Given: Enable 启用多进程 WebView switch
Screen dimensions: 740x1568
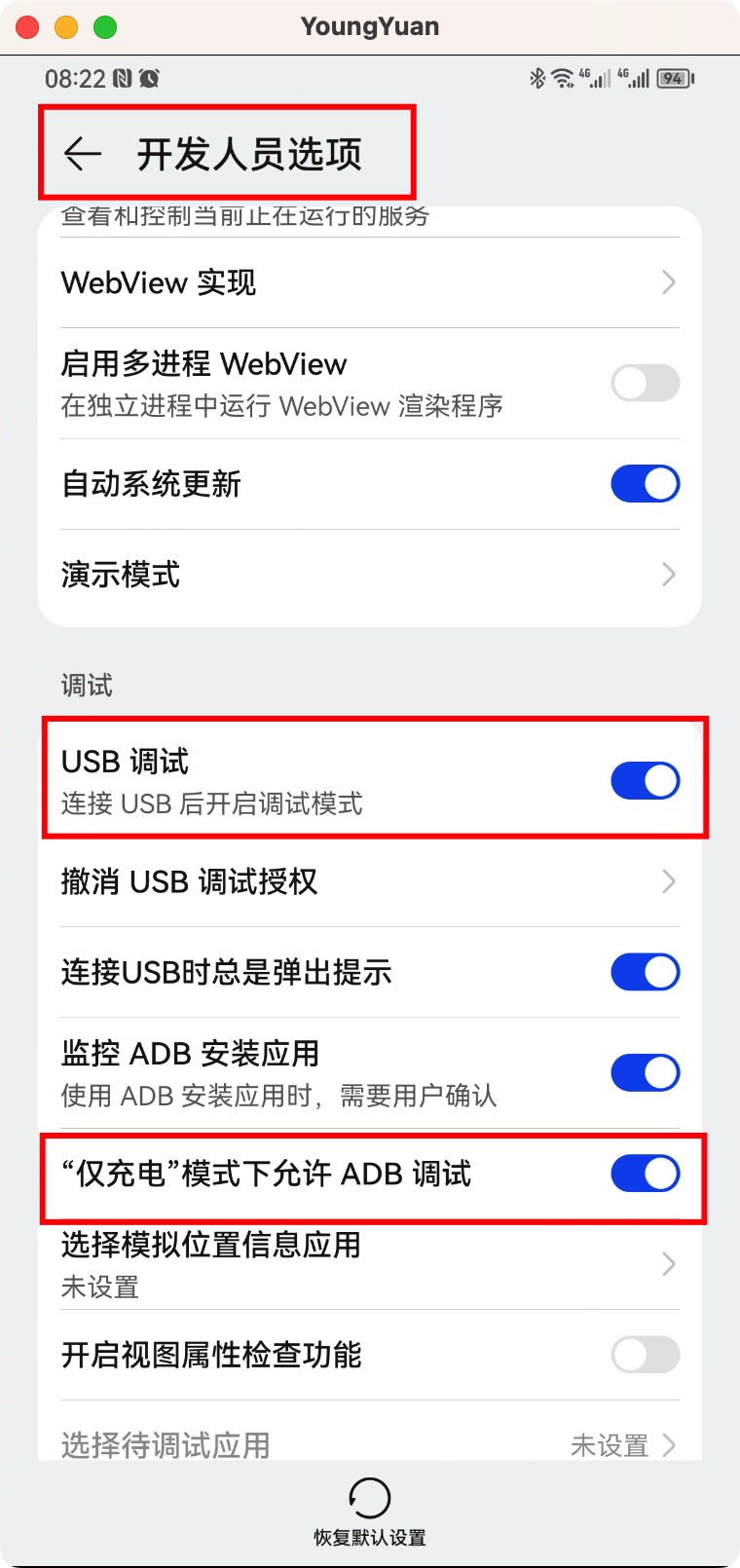Looking at the screenshot, I should coord(645,383).
